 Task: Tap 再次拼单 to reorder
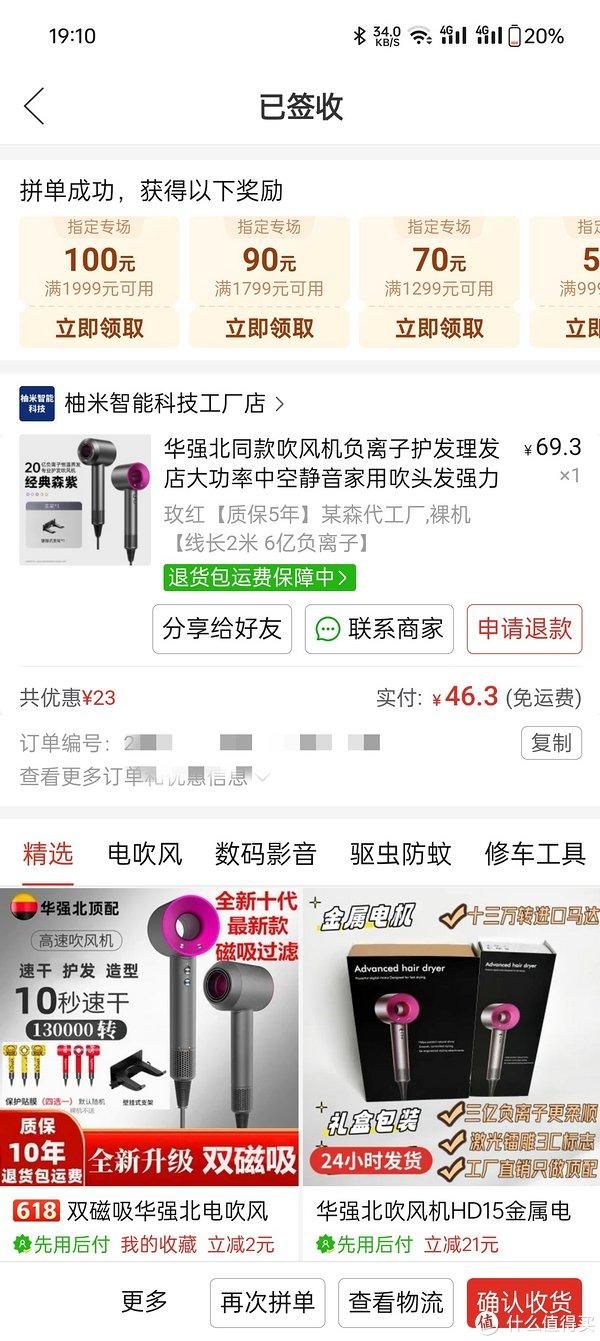(x=268, y=1302)
